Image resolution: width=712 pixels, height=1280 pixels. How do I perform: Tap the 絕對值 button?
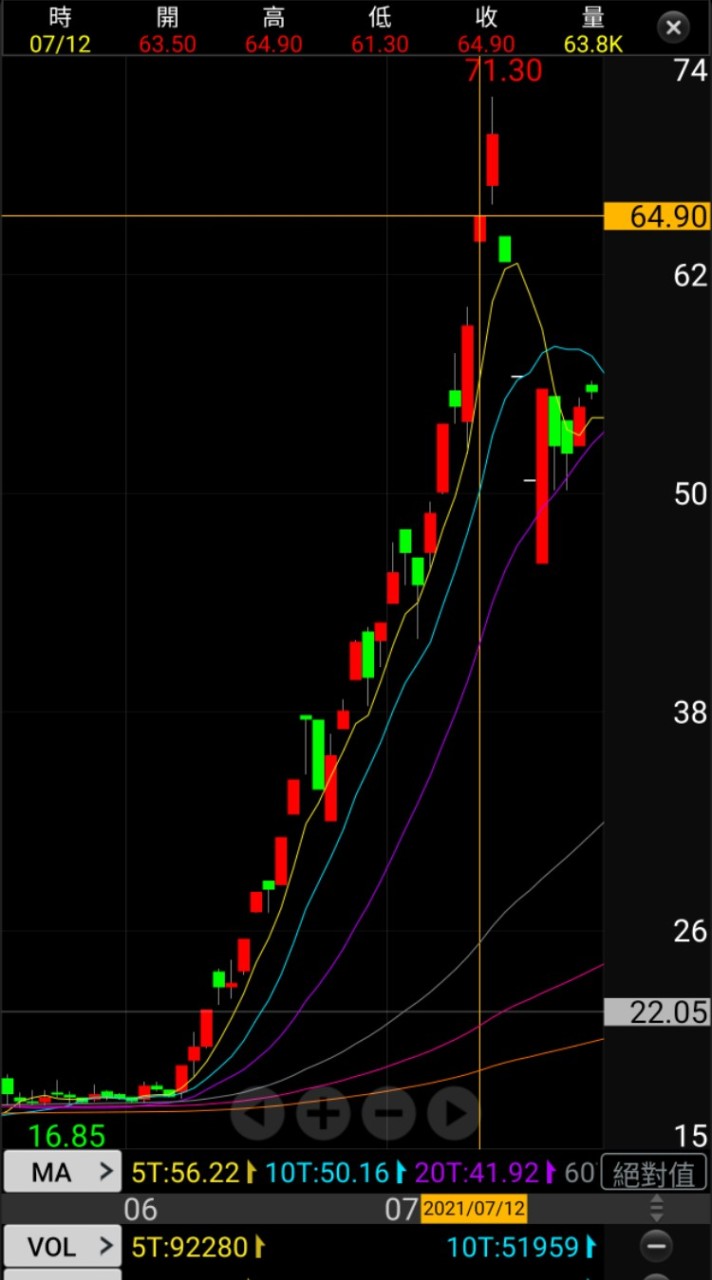point(654,1173)
